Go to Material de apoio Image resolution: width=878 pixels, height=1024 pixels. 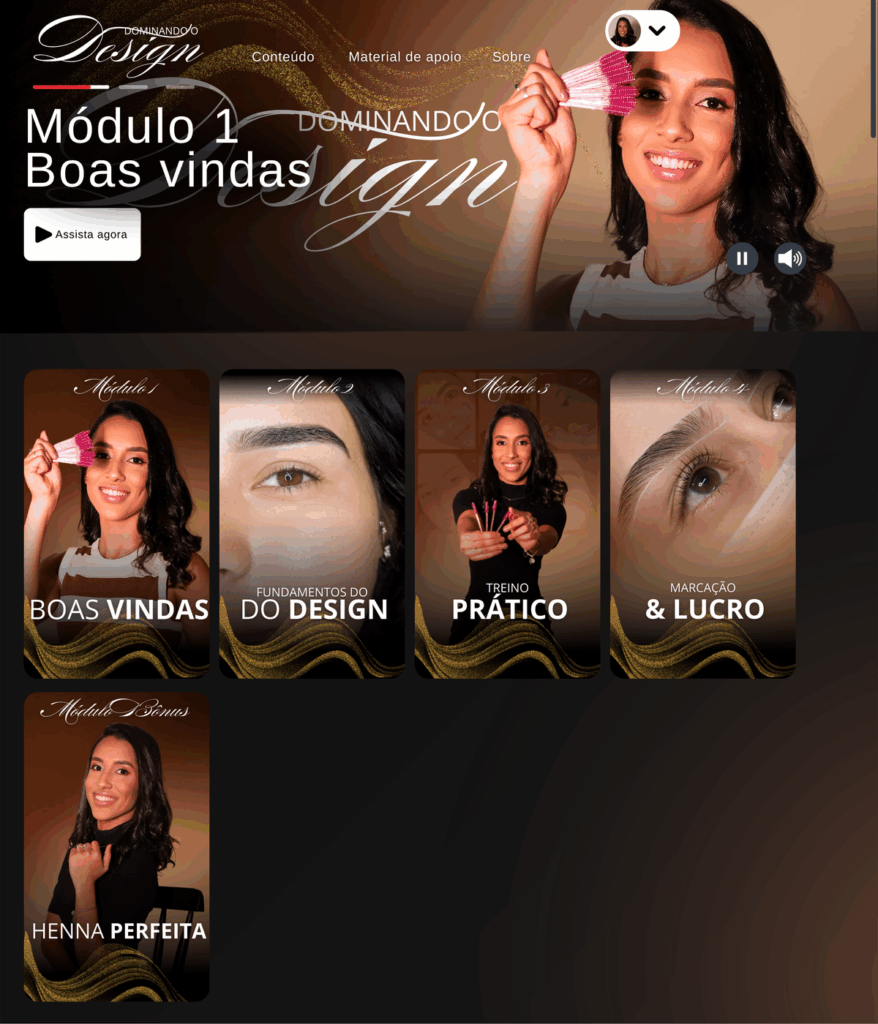point(405,57)
